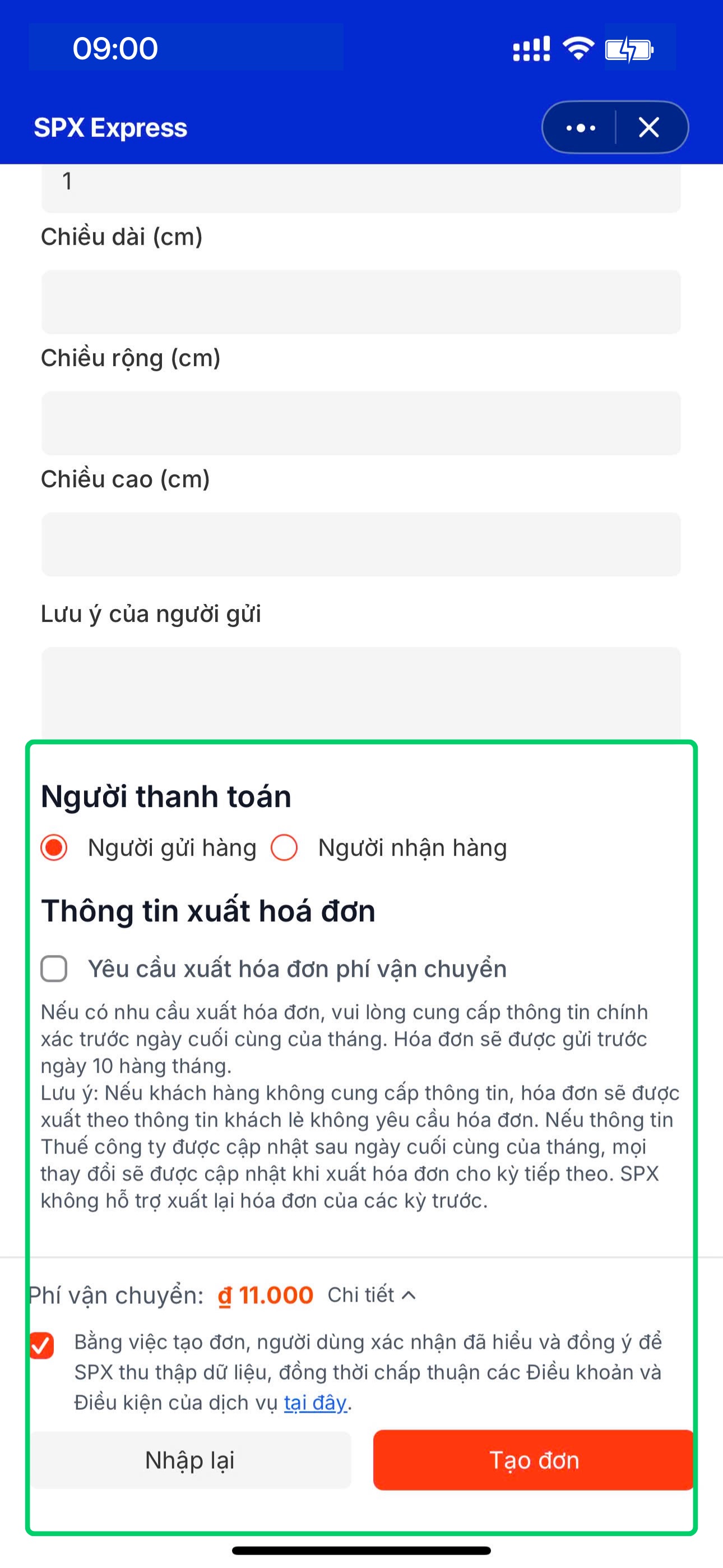Image resolution: width=723 pixels, height=1568 pixels.
Task: Close the SPX Express mini app
Action: pyautogui.click(x=649, y=128)
